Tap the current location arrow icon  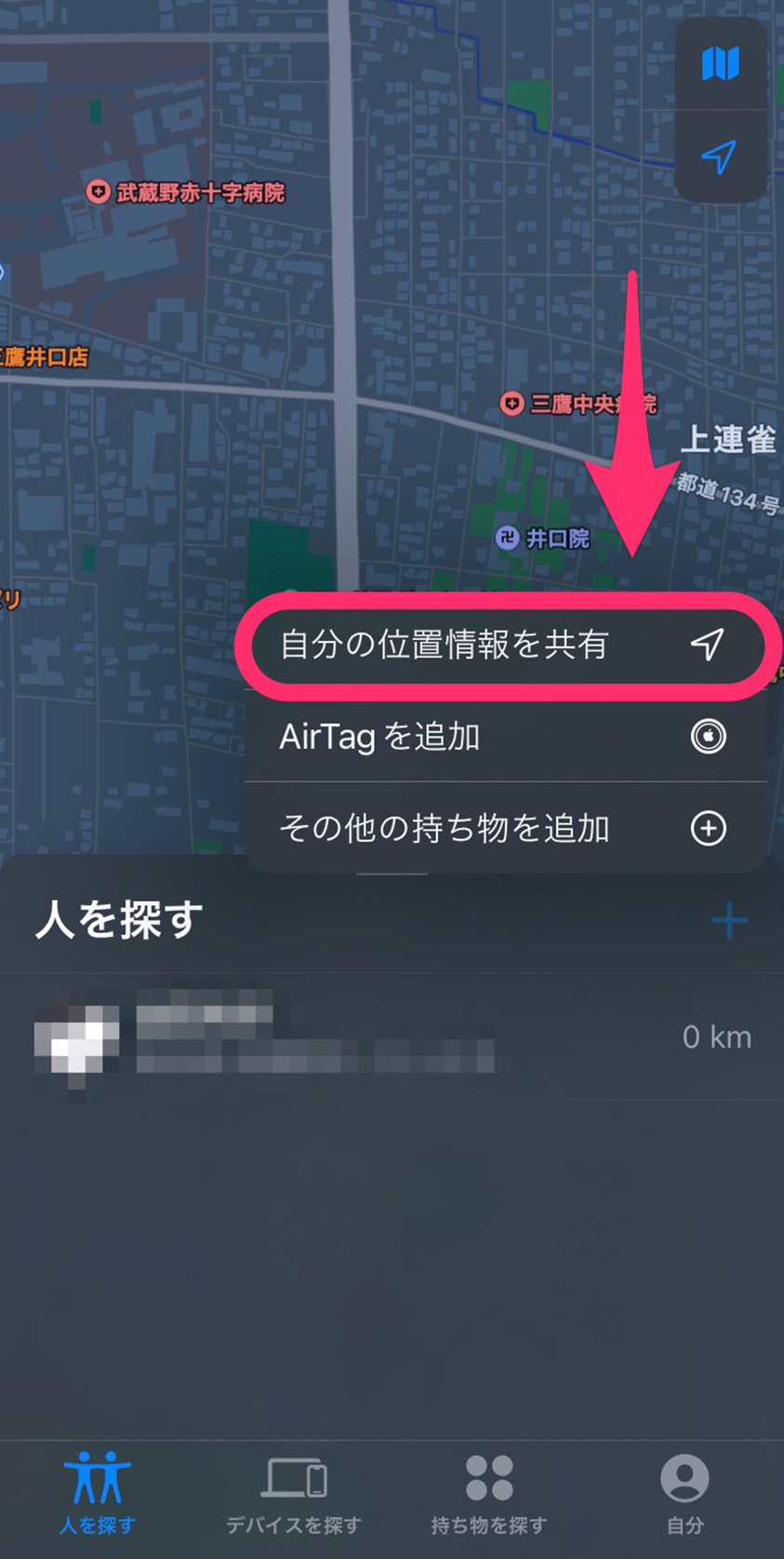720,156
